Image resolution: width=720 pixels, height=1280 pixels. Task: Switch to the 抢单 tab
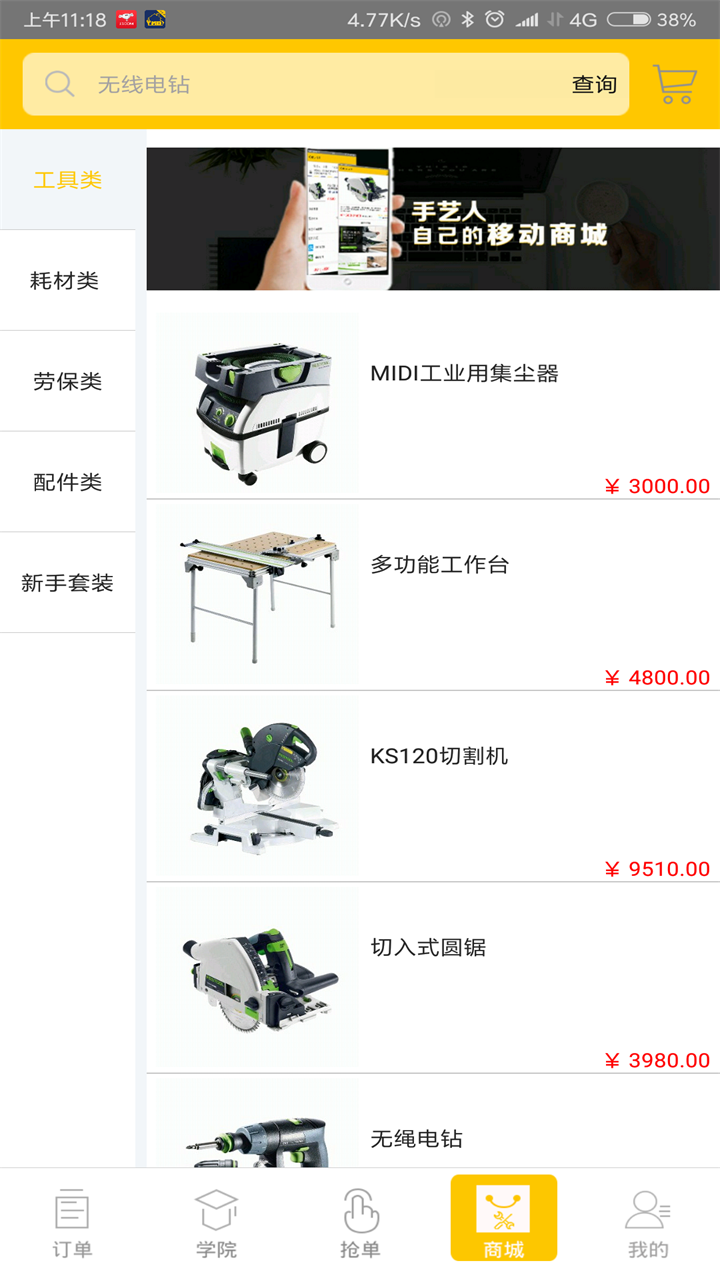coord(360,1222)
